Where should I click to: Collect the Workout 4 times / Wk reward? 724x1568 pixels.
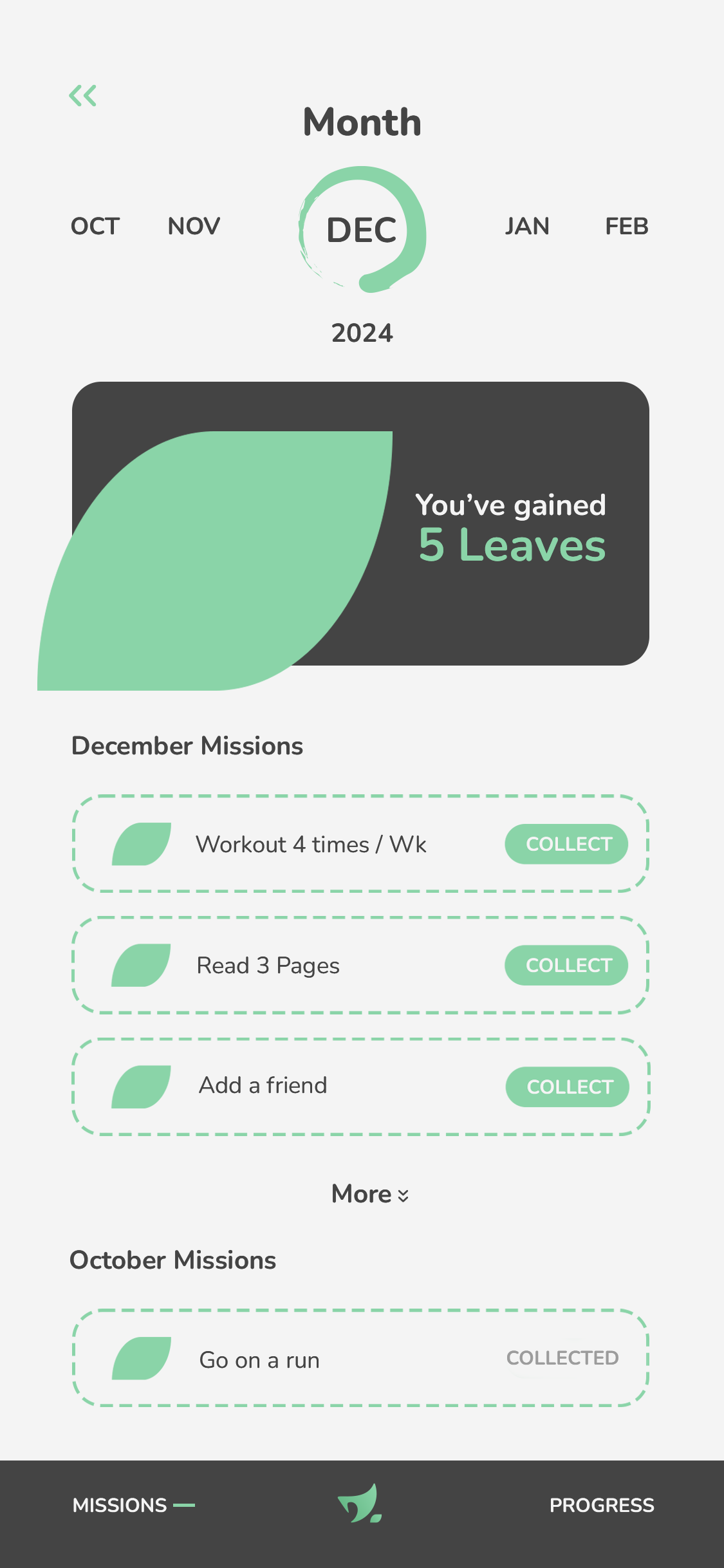point(566,844)
